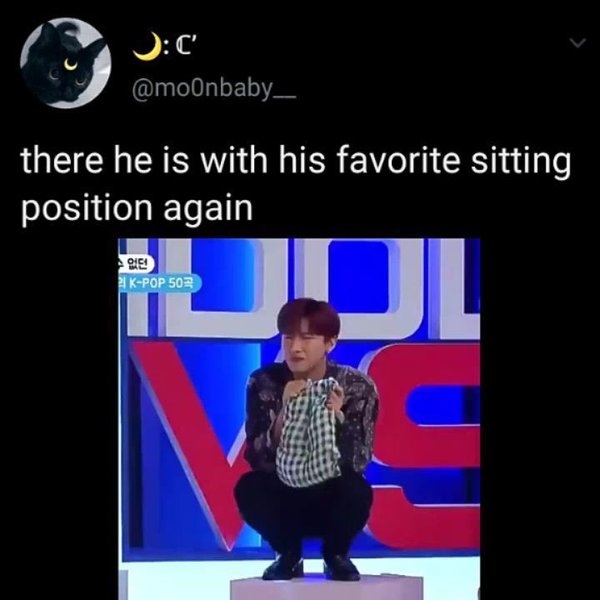Screen dimensions: 600x600
Task: Open the tweet options chevron
Action: [575, 44]
